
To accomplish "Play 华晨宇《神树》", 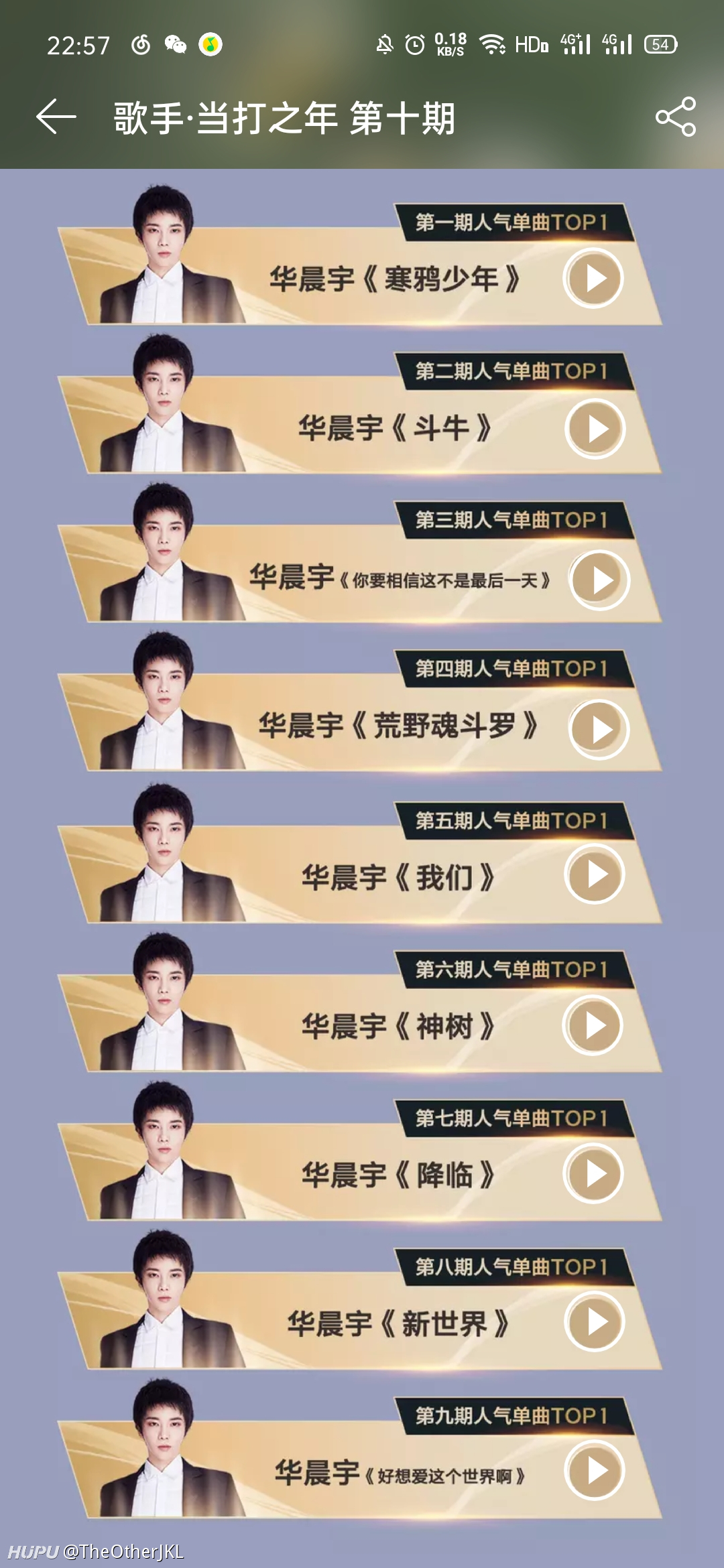I will (593, 1025).
